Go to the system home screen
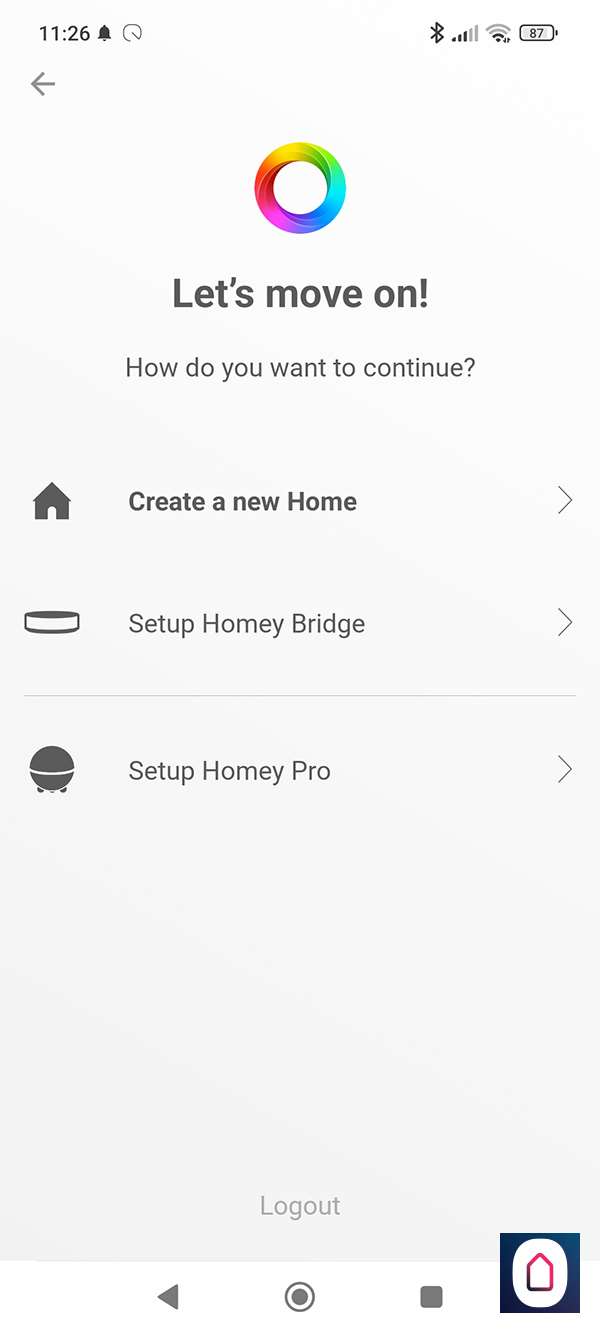The height and width of the screenshot is (1333, 600). pyautogui.click(x=300, y=1297)
